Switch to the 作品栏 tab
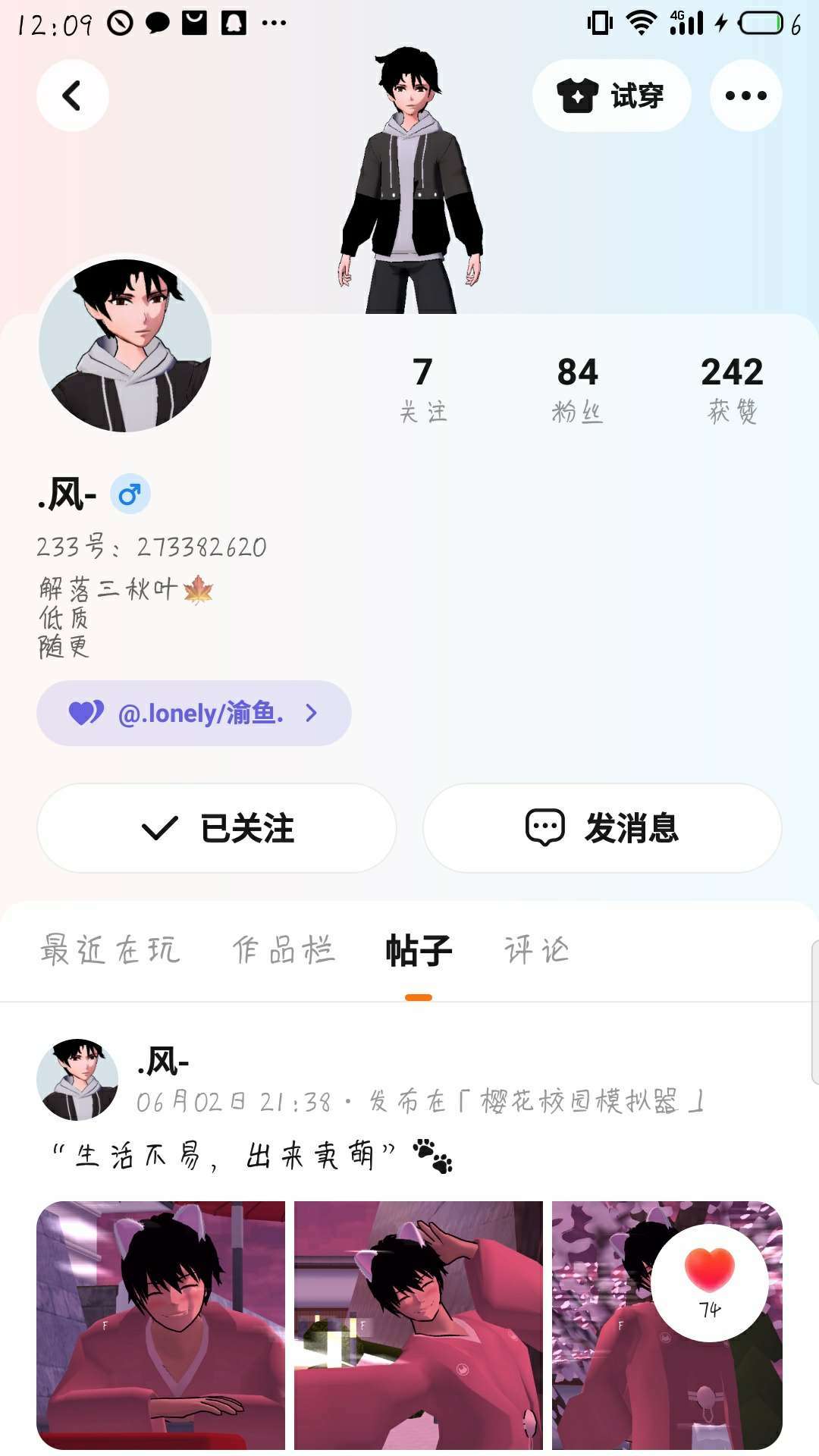Image resolution: width=819 pixels, height=1456 pixels. tap(283, 949)
